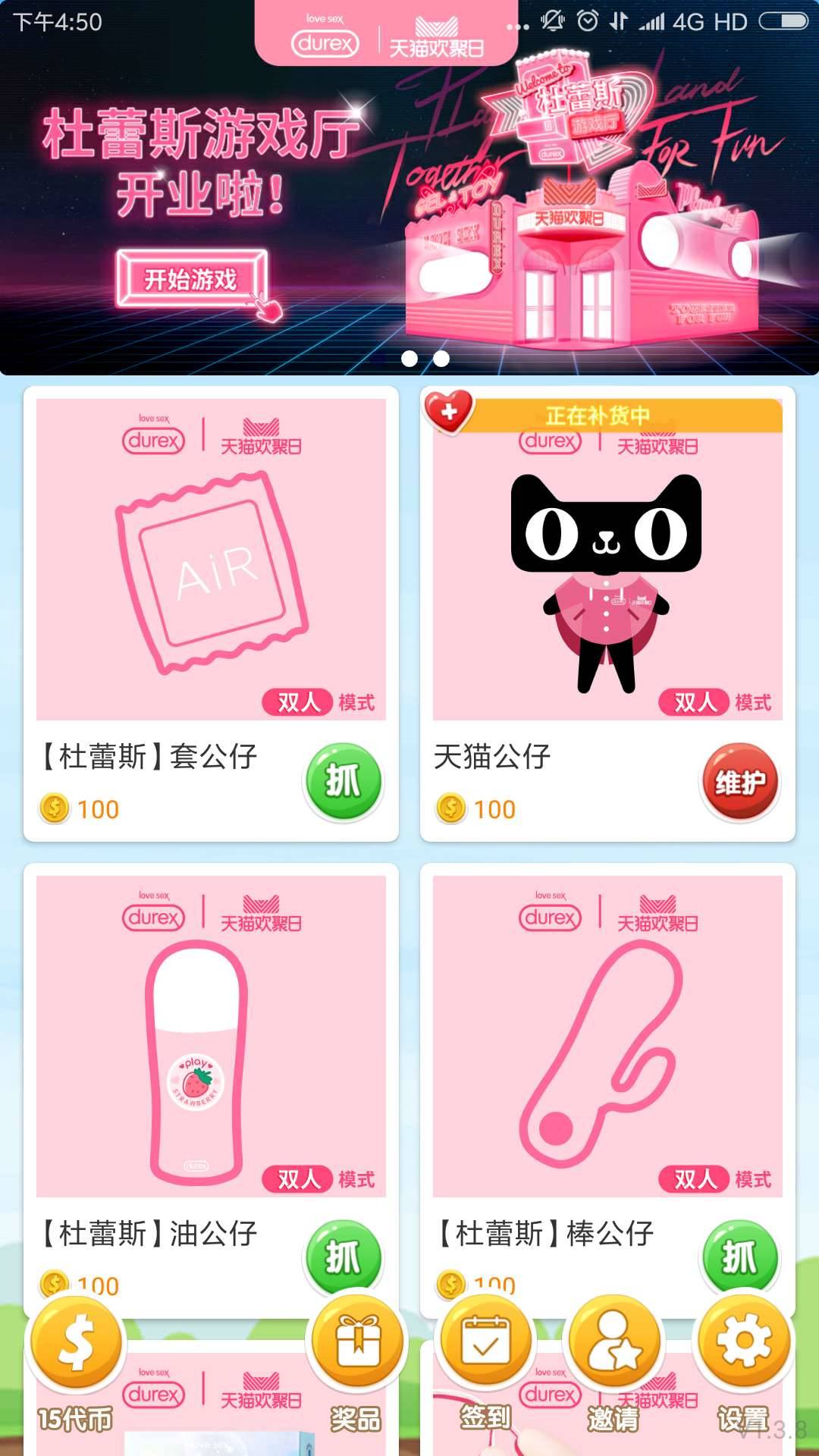Tap the 维护 button for 天猫公仔
819x1456 pixels.
coord(739,781)
